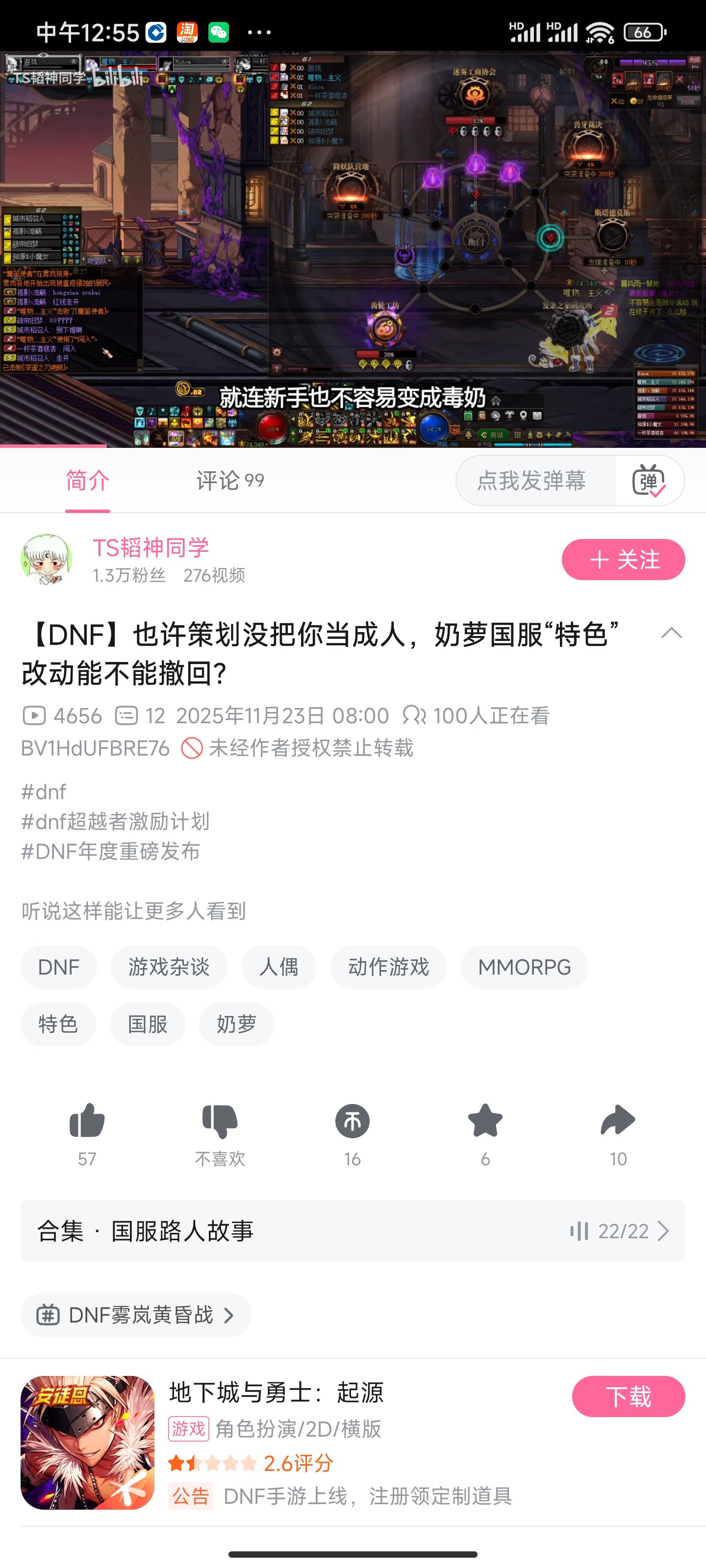Select the 奶萝 tag chip
The width and height of the screenshot is (706, 1568).
tap(236, 1024)
